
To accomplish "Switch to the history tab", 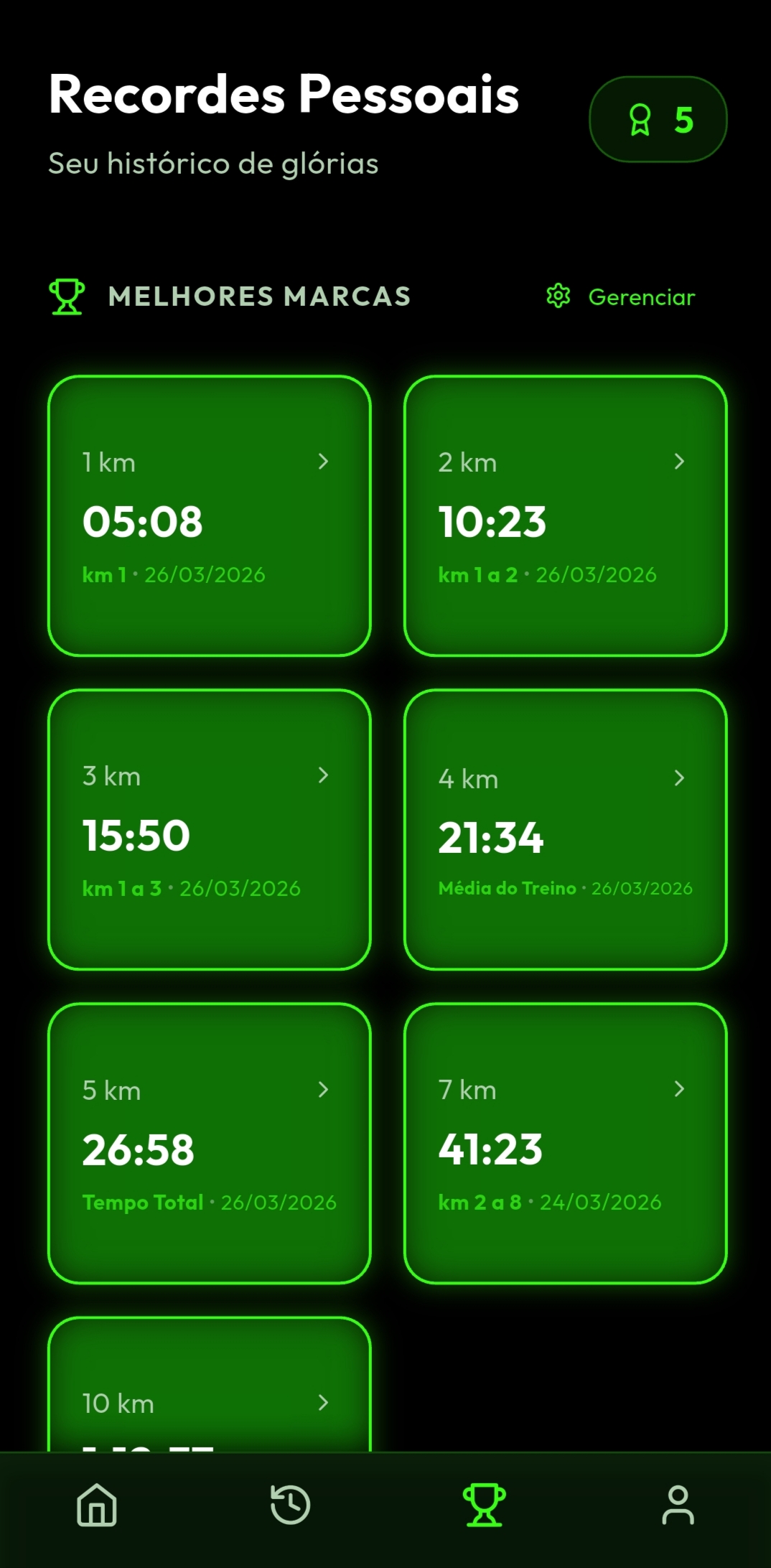I will (x=290, y=1504).
